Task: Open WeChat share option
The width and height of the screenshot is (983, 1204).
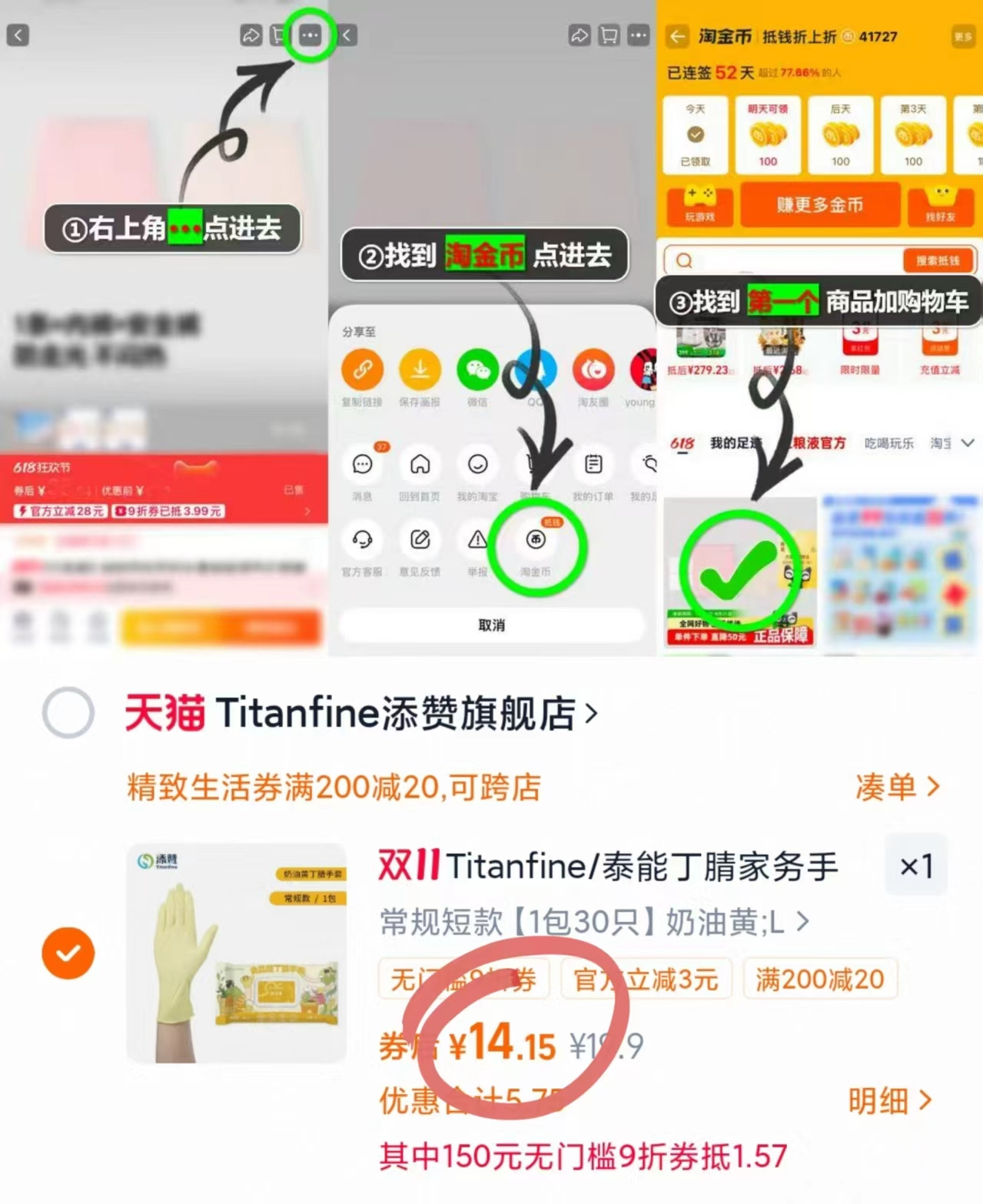Action: click(x=477, y=370)
